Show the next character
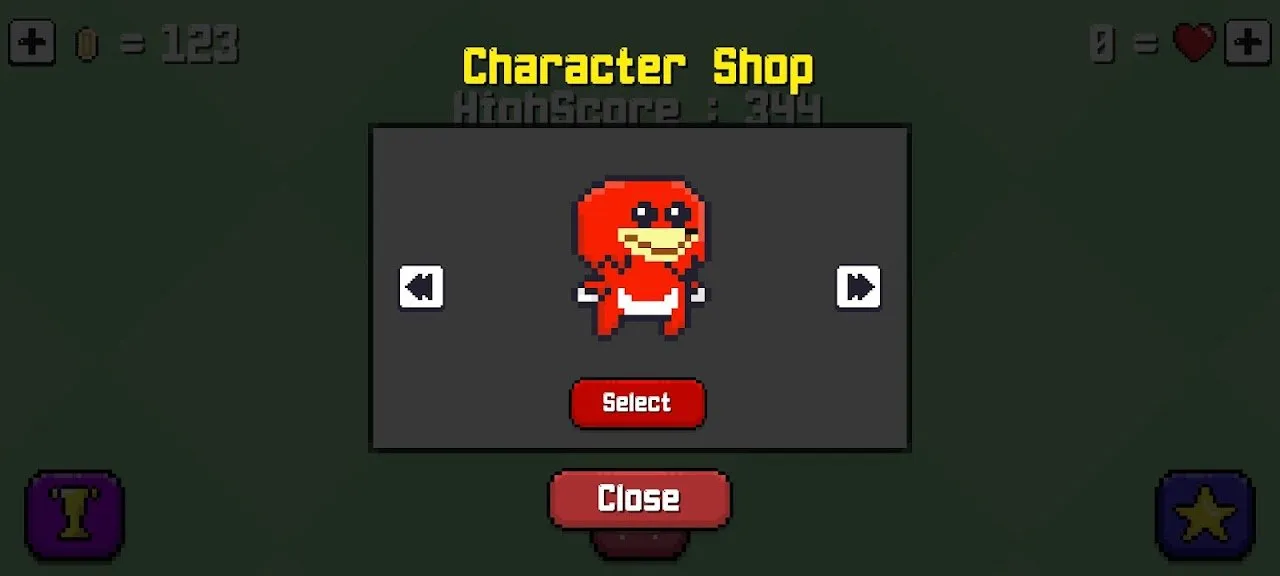The width and height of the screenshot is (1280, 576). click(x=858, y=287)
